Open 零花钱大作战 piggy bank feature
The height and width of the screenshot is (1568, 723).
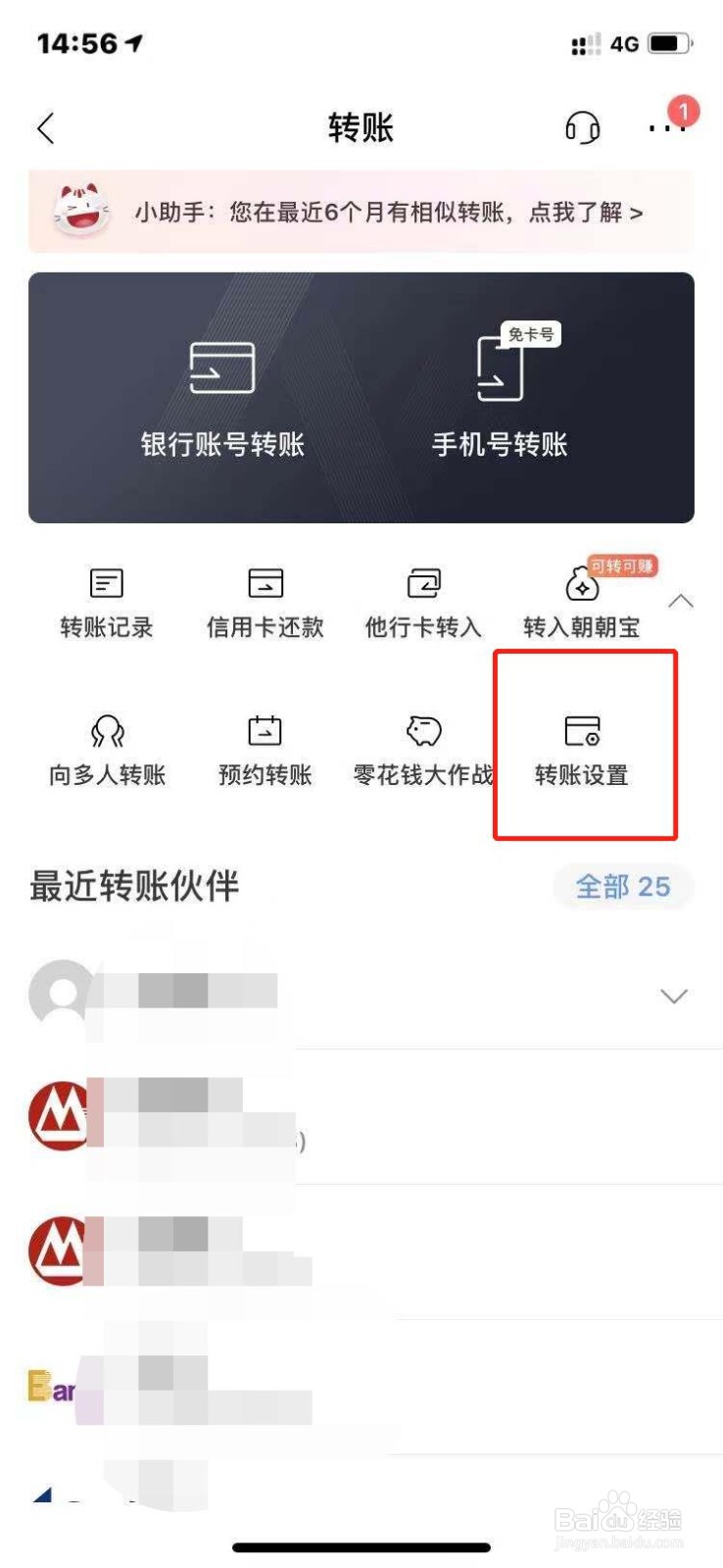[421, 748]
